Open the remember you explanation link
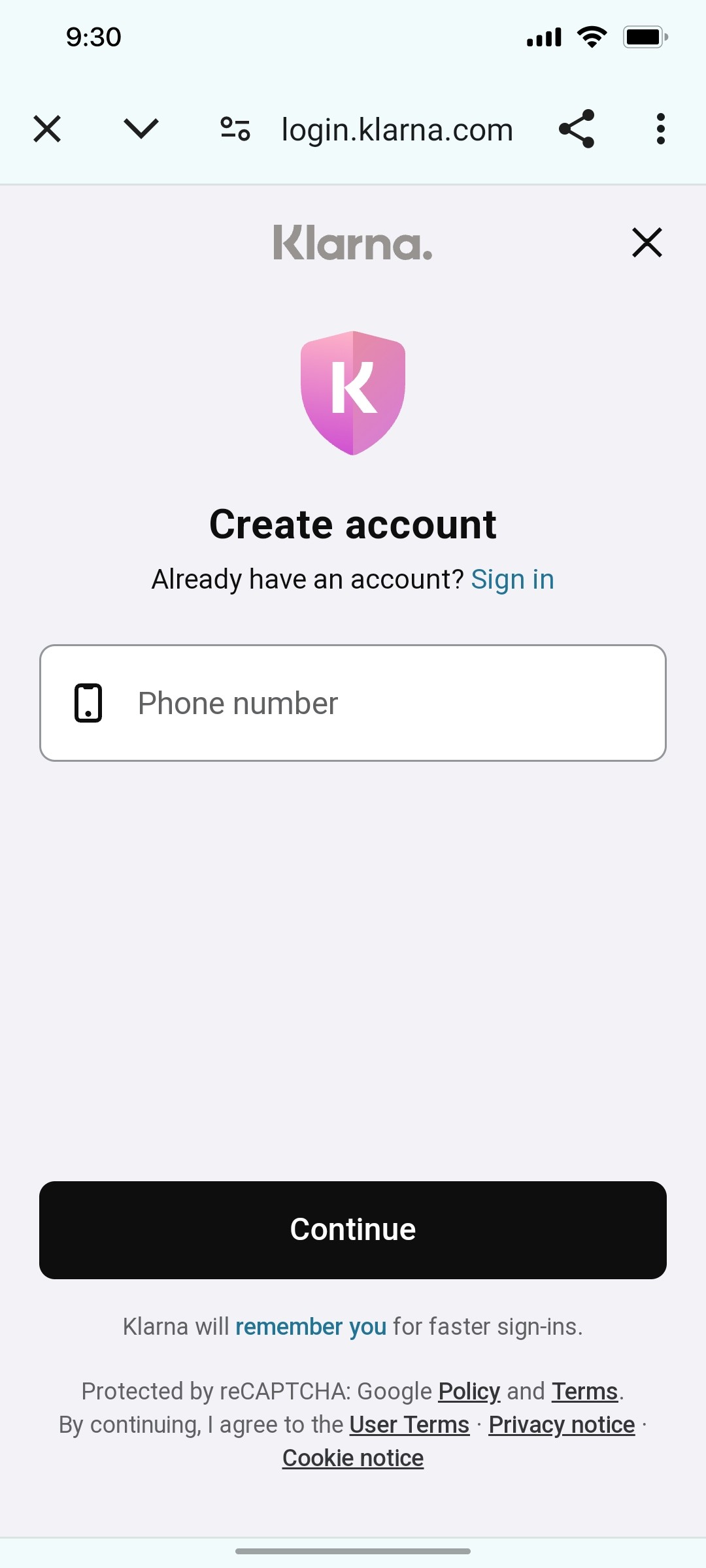706x1568 pixels. [x=311, y=1326]
